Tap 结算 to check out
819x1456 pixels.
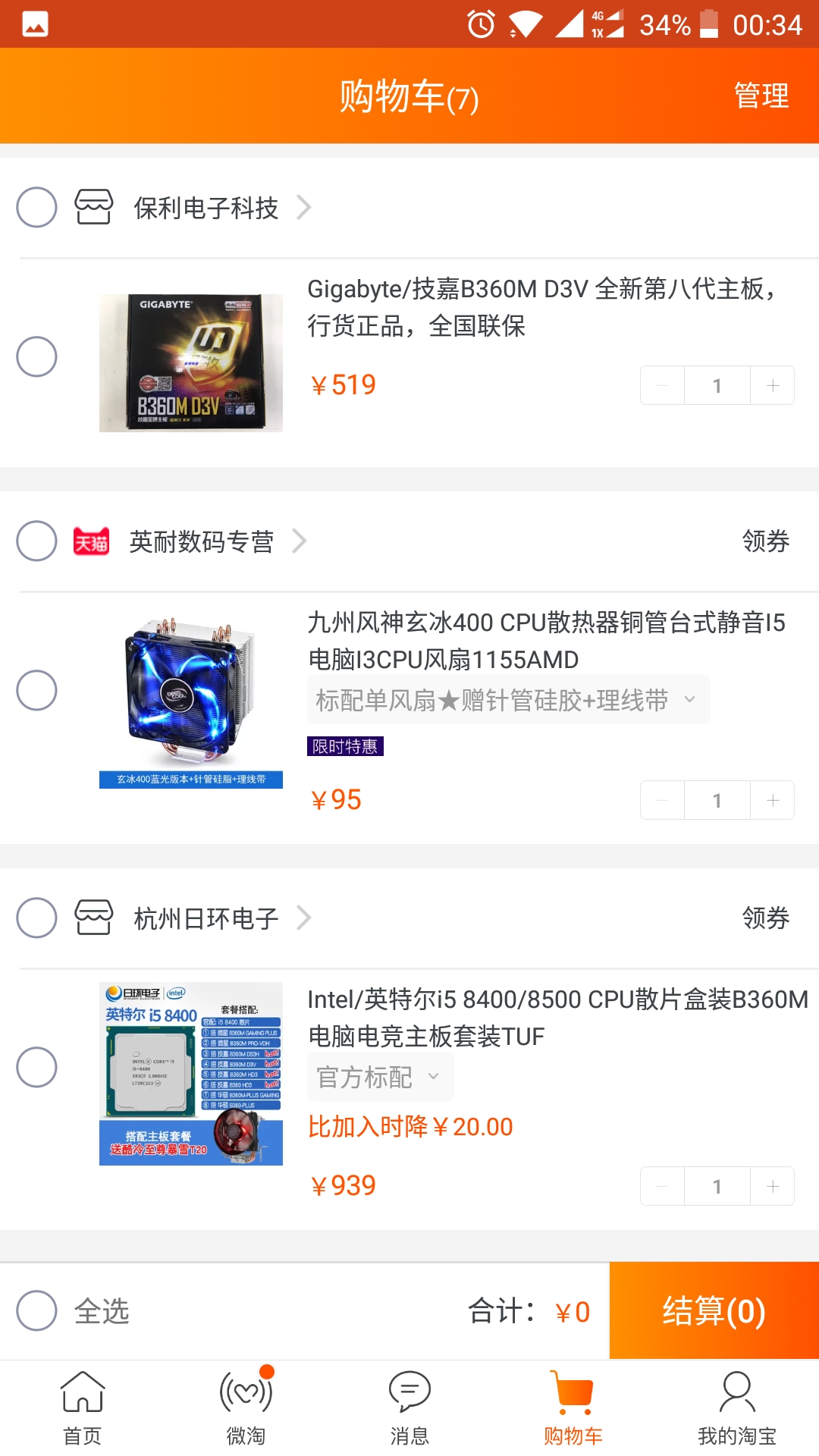click(x=714, y=1310)
